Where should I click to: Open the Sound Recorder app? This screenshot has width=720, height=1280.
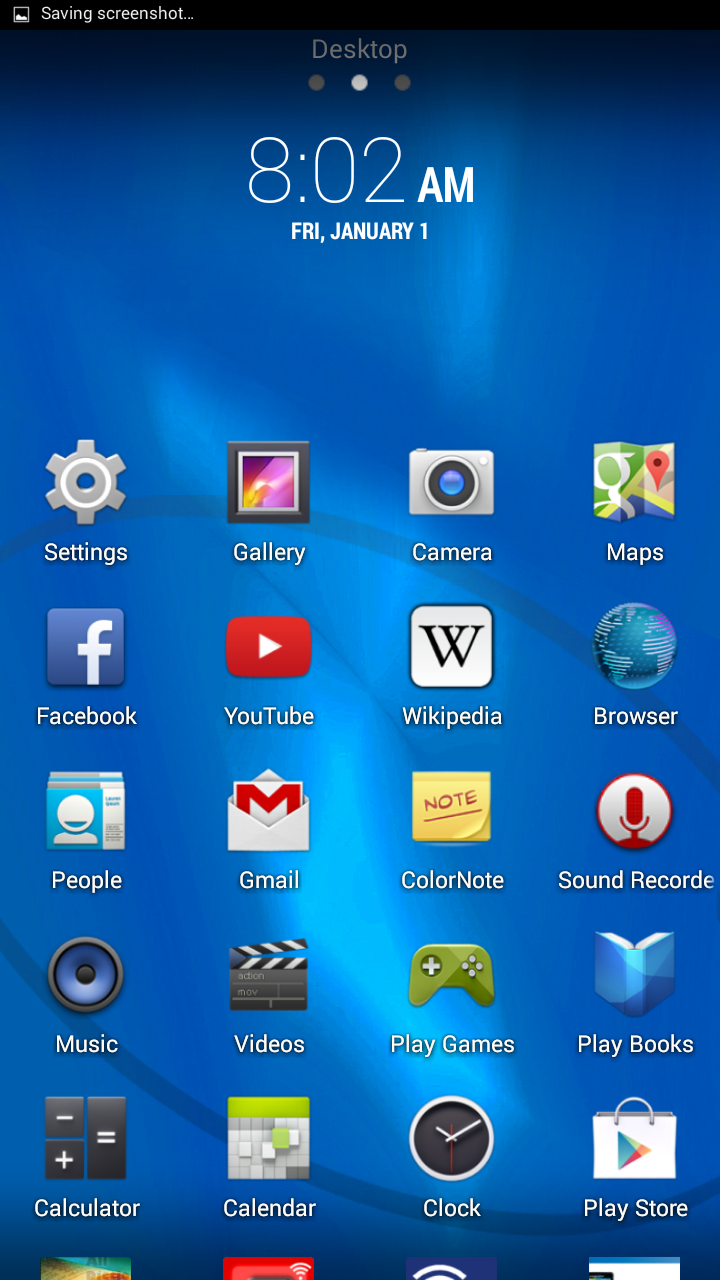[x=635, y=811]
